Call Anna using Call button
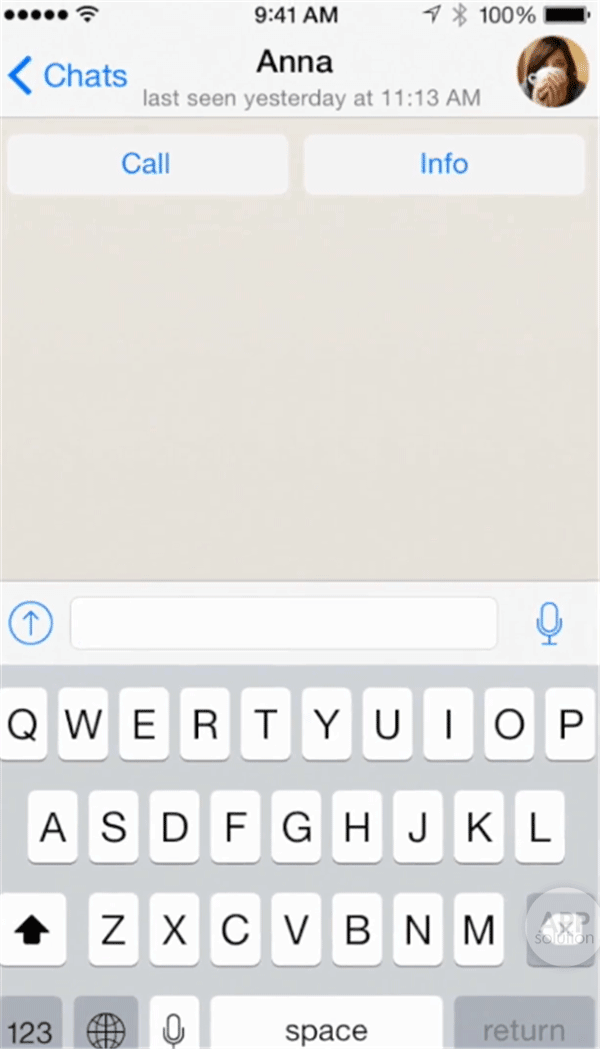600x1049 pixels. (146, 164)
